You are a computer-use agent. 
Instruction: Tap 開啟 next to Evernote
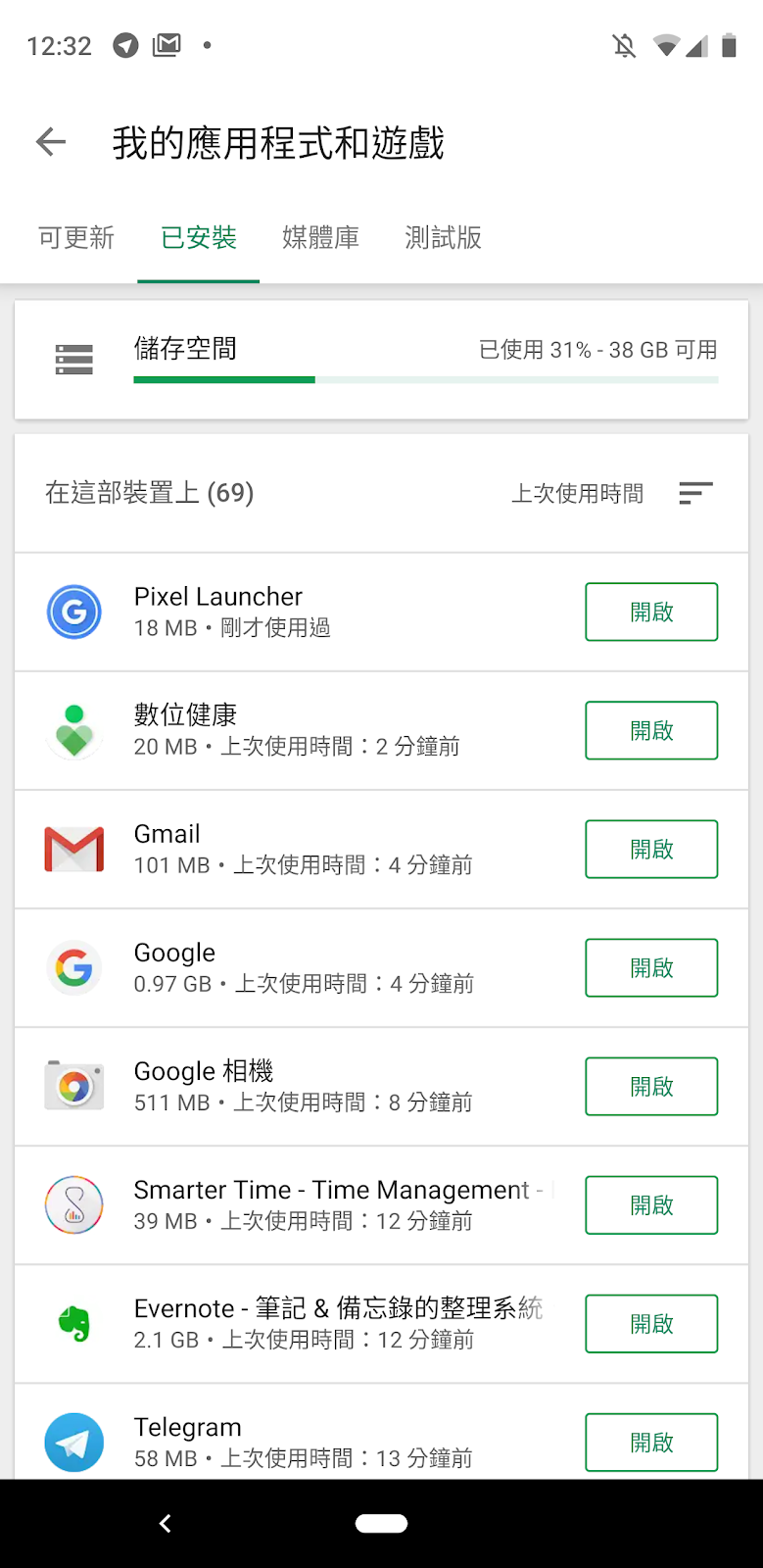pos(650,1323)
